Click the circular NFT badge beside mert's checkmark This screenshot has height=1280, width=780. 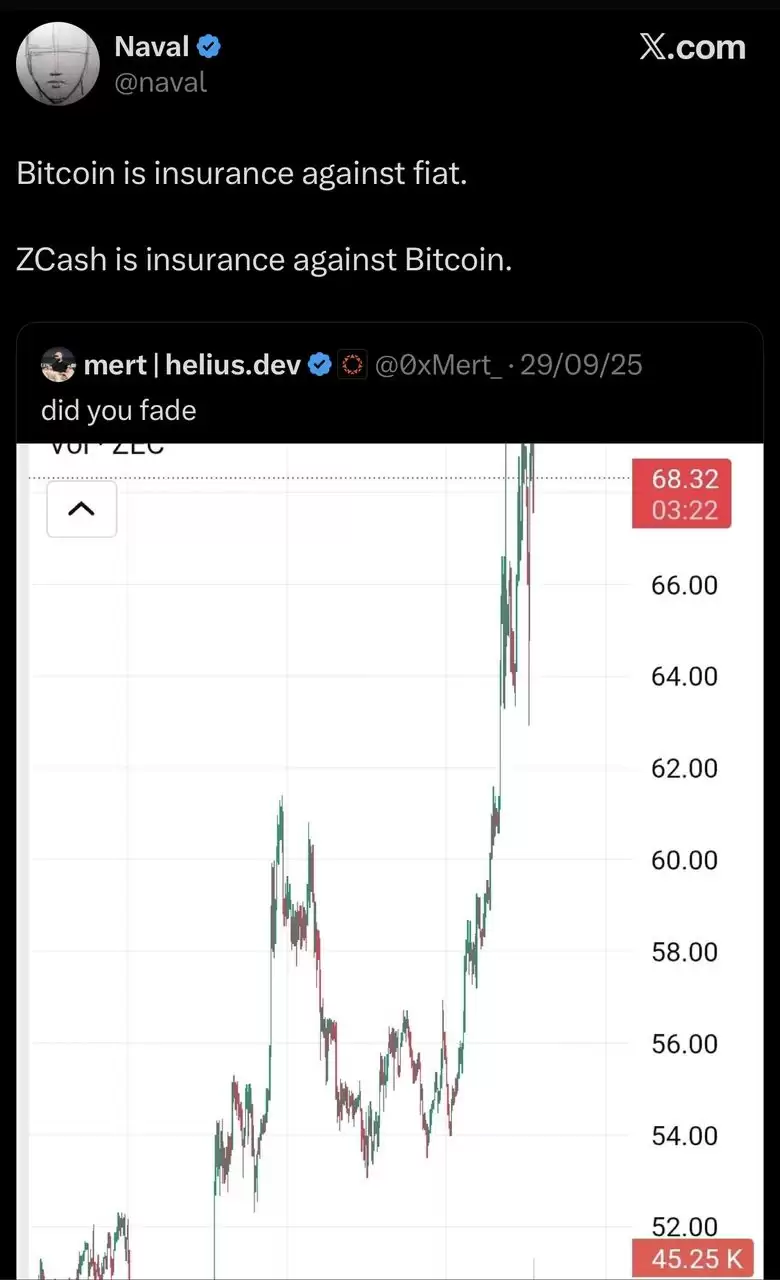pos(352,364)
